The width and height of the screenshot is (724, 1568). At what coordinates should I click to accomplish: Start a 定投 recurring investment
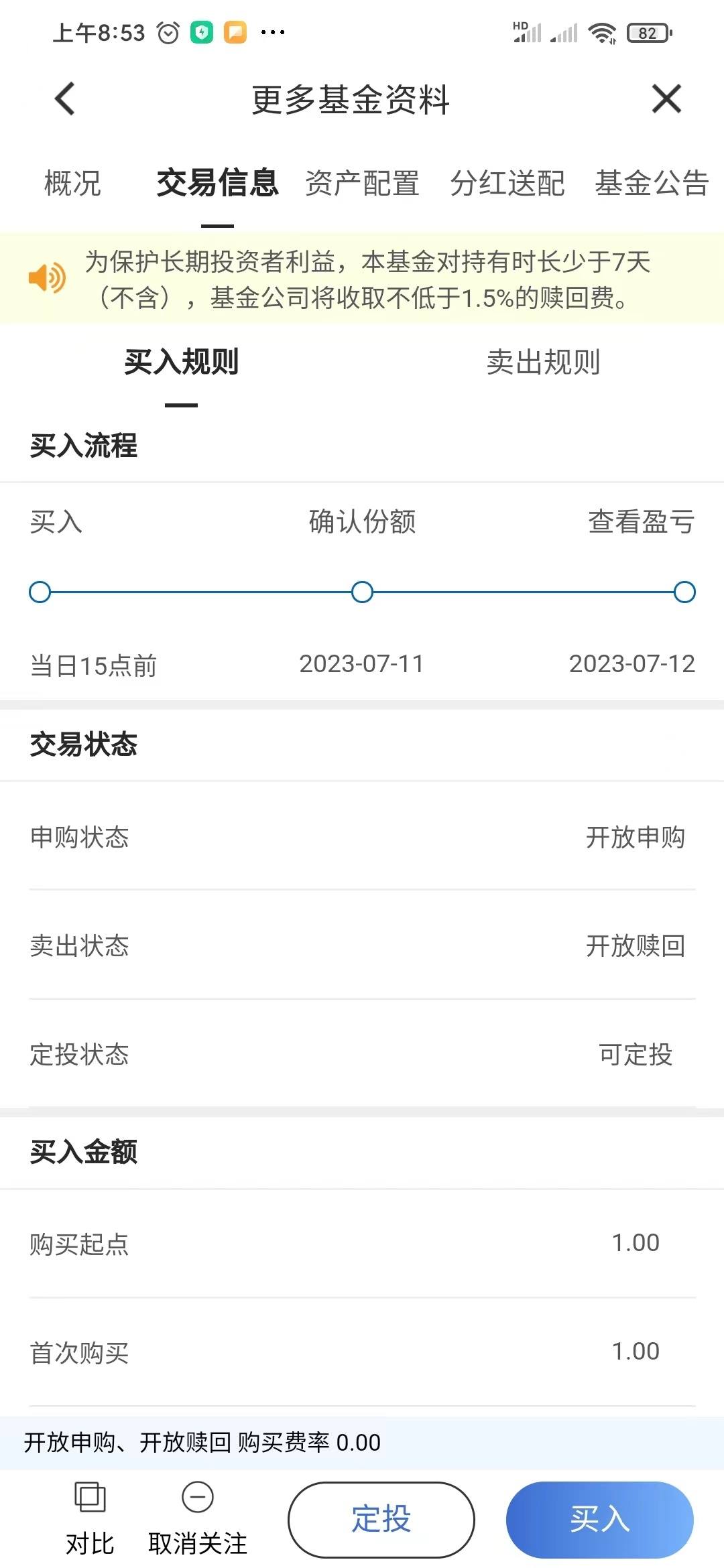381,1520
